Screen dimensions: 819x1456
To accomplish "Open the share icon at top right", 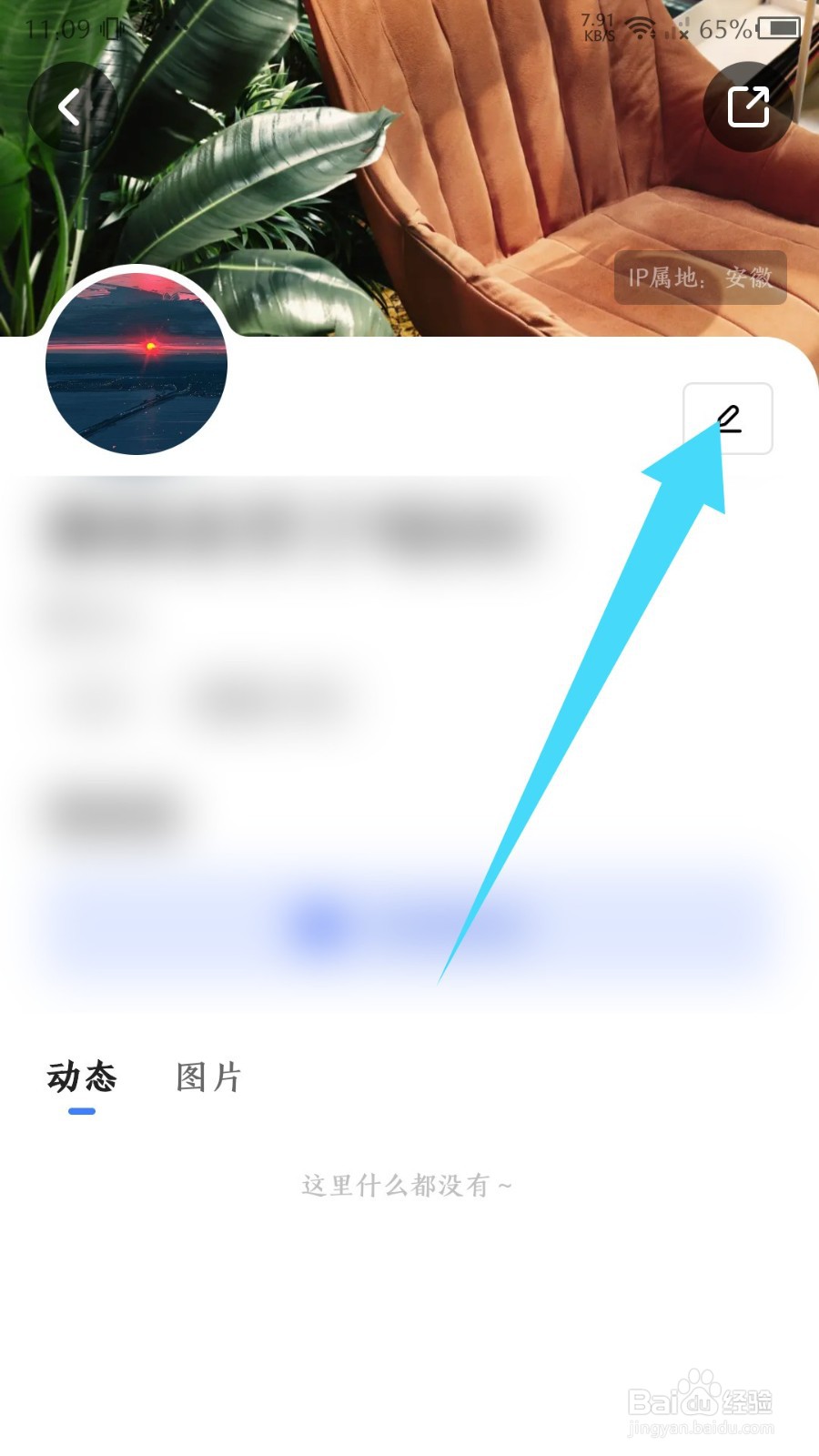I will click(748, 106).
